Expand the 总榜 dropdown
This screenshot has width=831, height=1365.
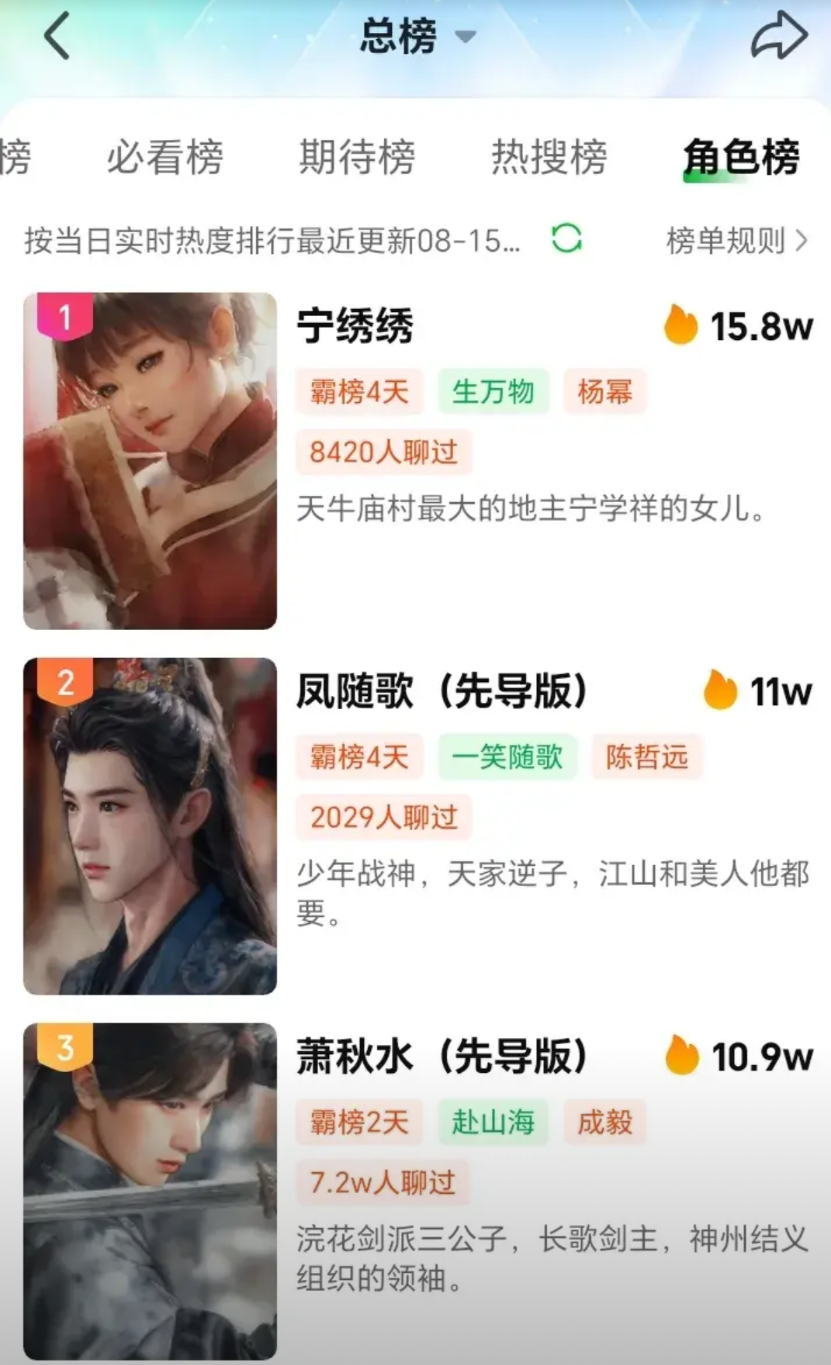(416, 37)
